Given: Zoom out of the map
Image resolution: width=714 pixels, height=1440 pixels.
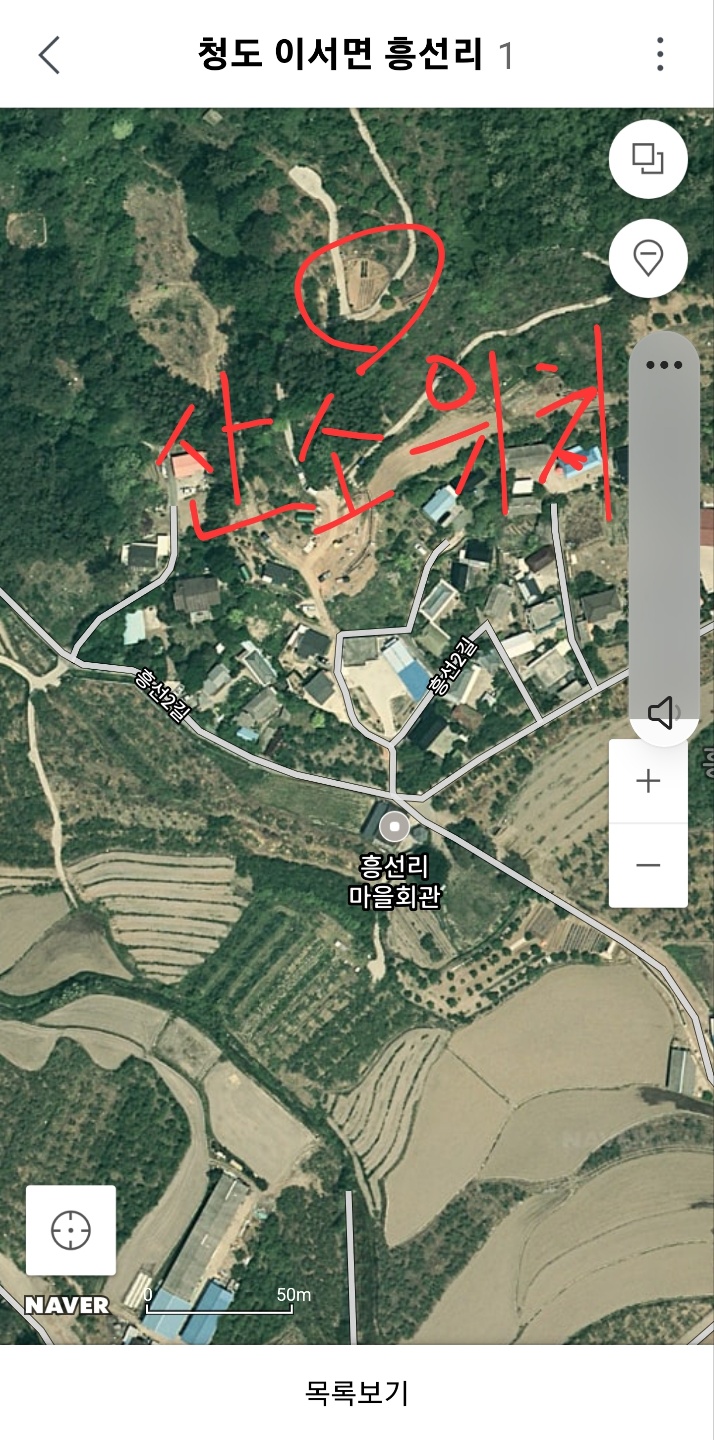Looking at the screenshot, I should click(648, 865).
